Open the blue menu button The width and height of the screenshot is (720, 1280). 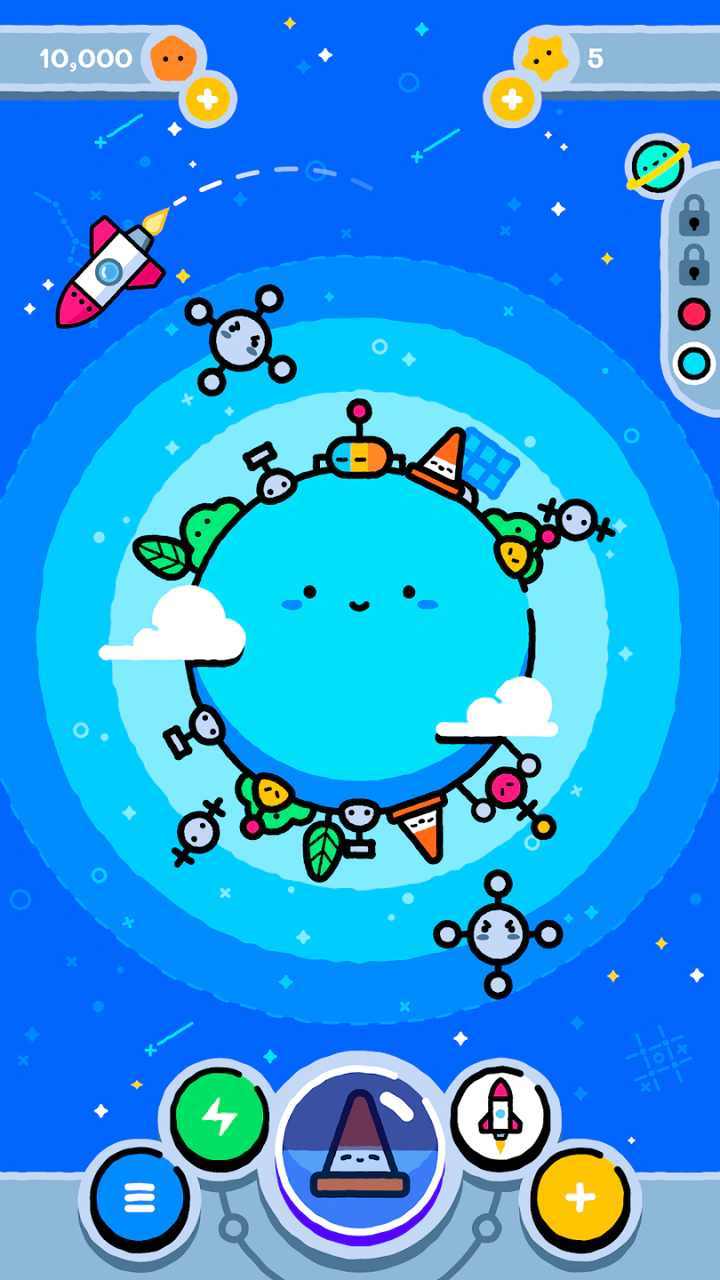coord(139,1199)
